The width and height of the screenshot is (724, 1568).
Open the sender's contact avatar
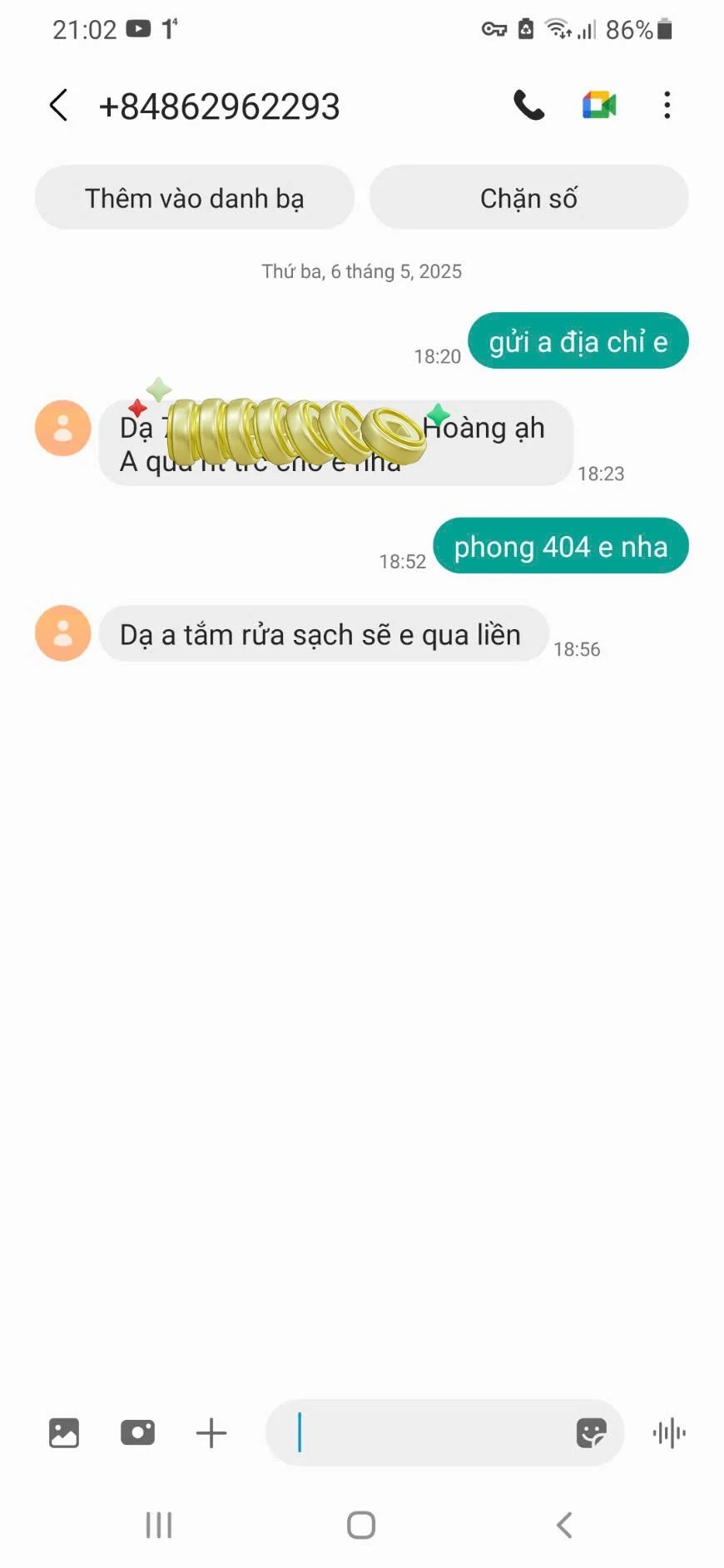[62, 428]
